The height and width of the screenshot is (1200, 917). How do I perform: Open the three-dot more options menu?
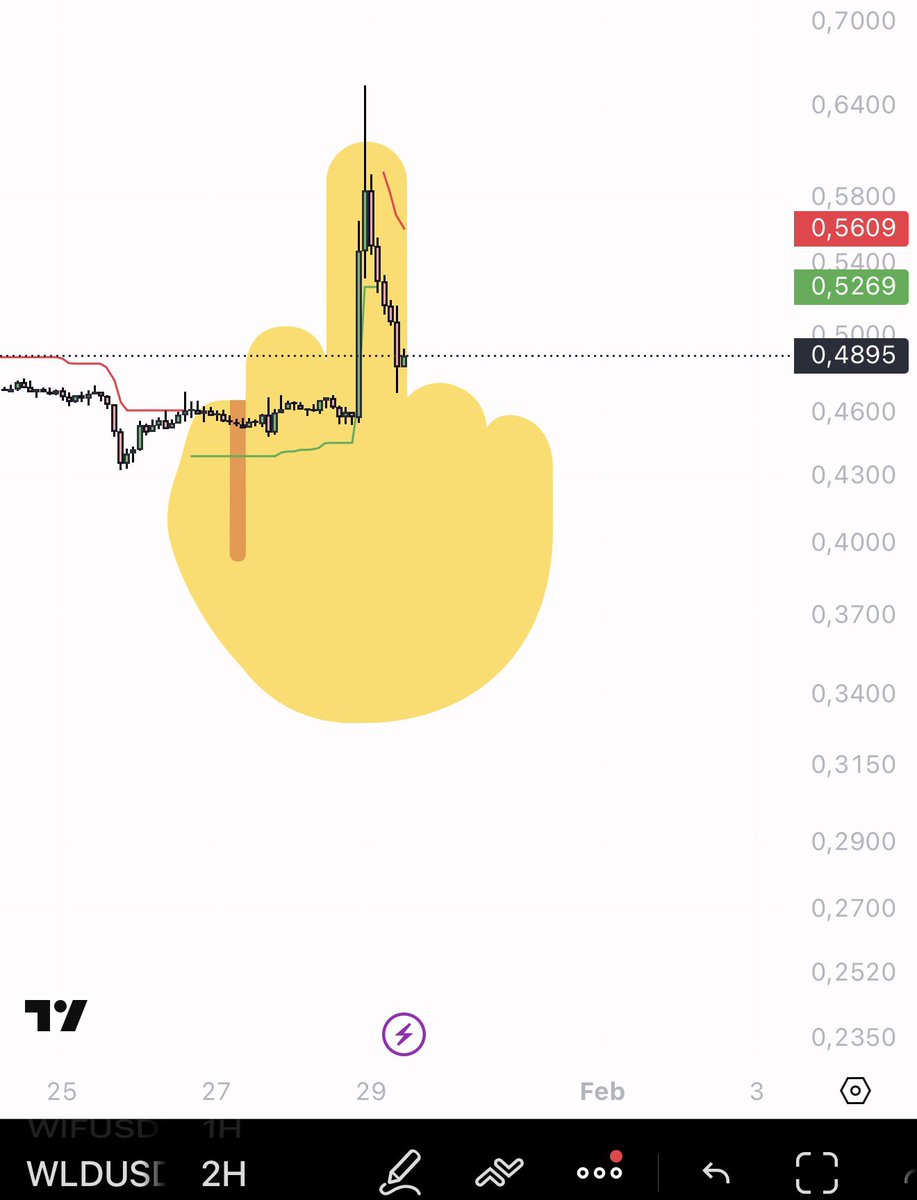(x=599, y=1172)
